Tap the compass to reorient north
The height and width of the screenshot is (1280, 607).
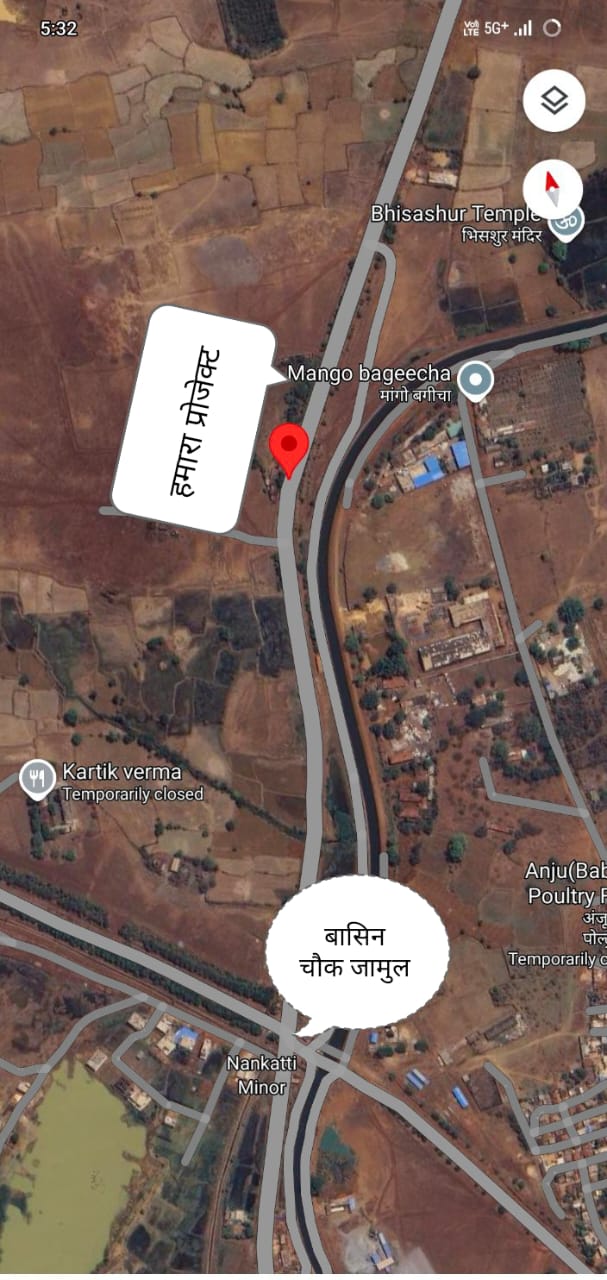tap(553, 190)
